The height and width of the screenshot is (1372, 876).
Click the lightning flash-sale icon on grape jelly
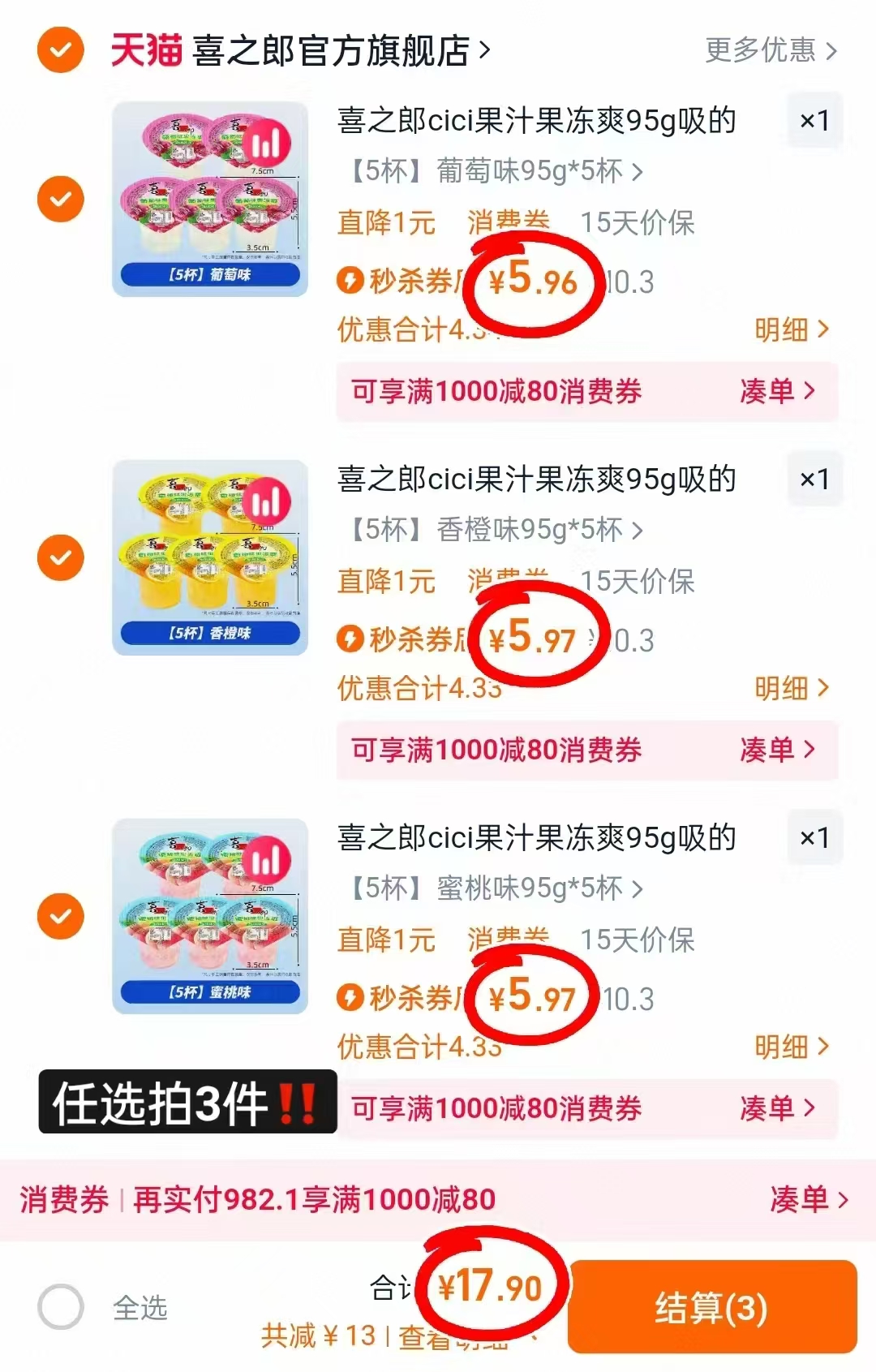pos(352,280)
